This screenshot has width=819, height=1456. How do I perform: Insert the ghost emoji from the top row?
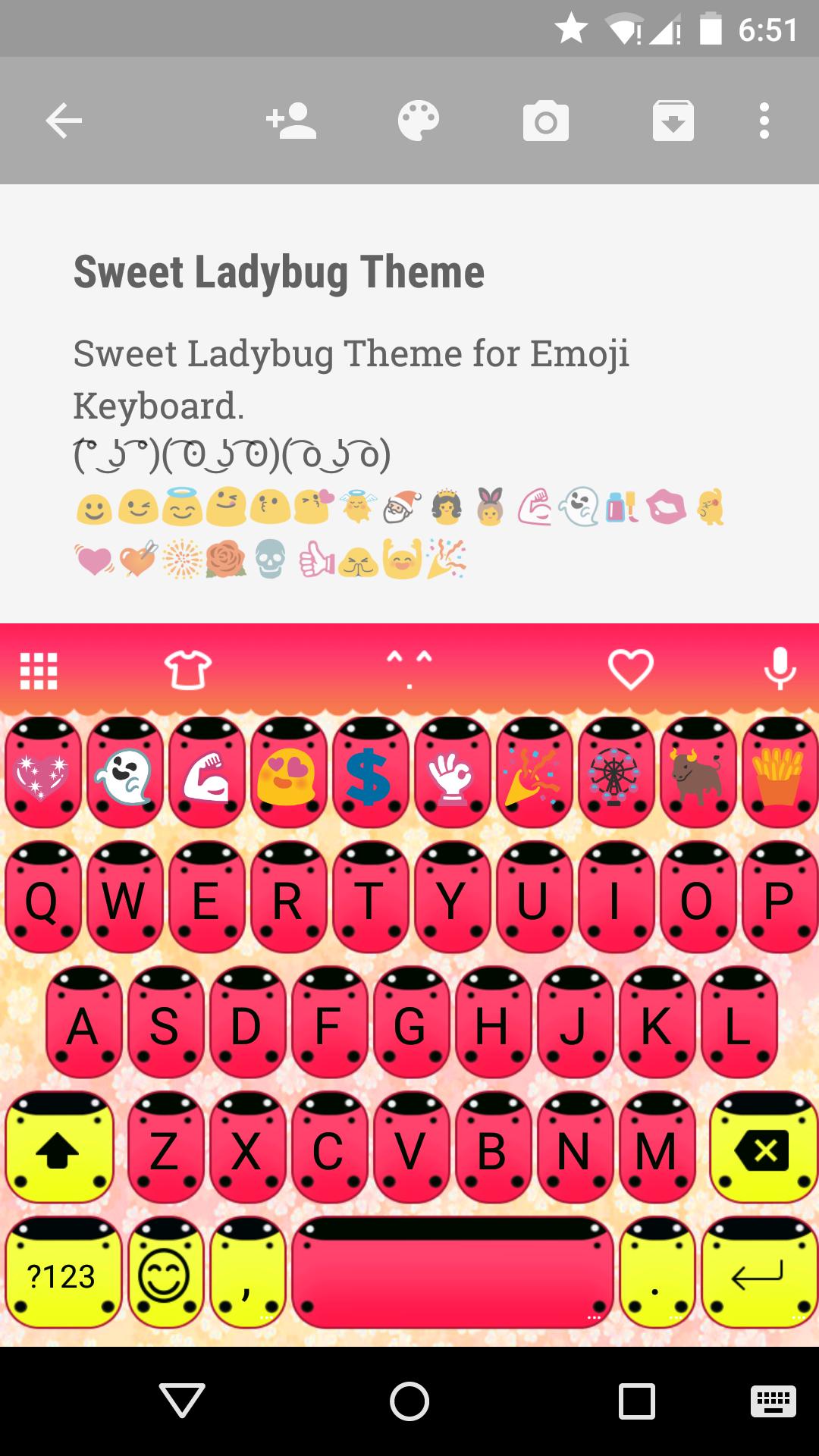click(x=124, y=775)
